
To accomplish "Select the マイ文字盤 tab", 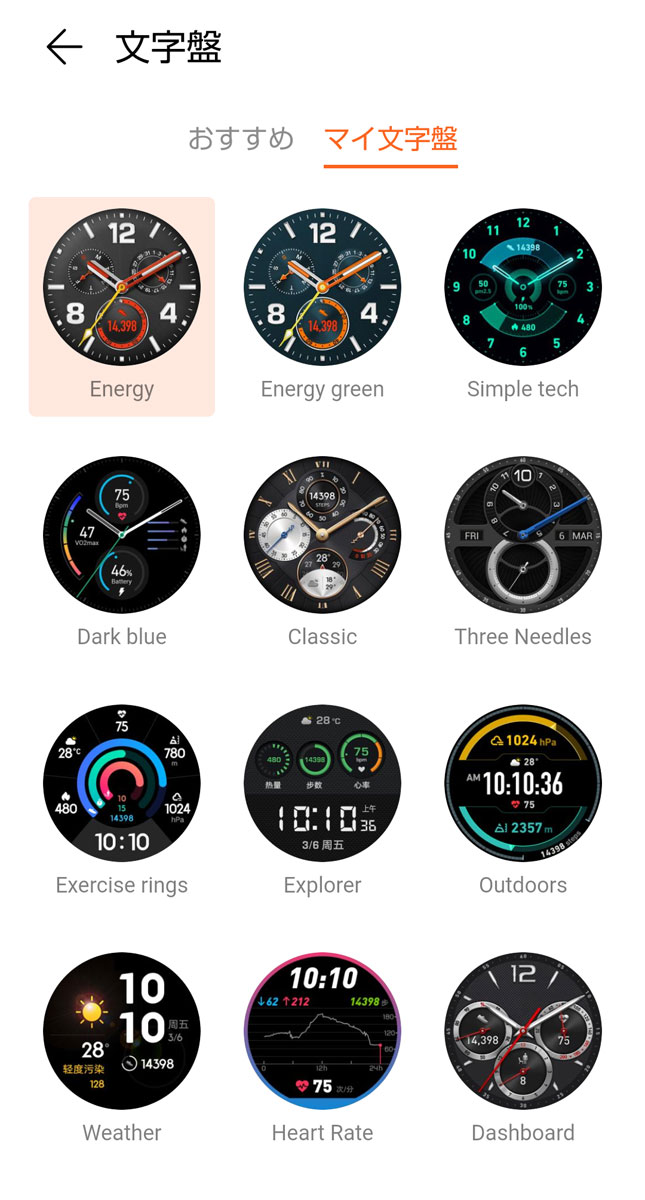I will [x=391, y=138].
